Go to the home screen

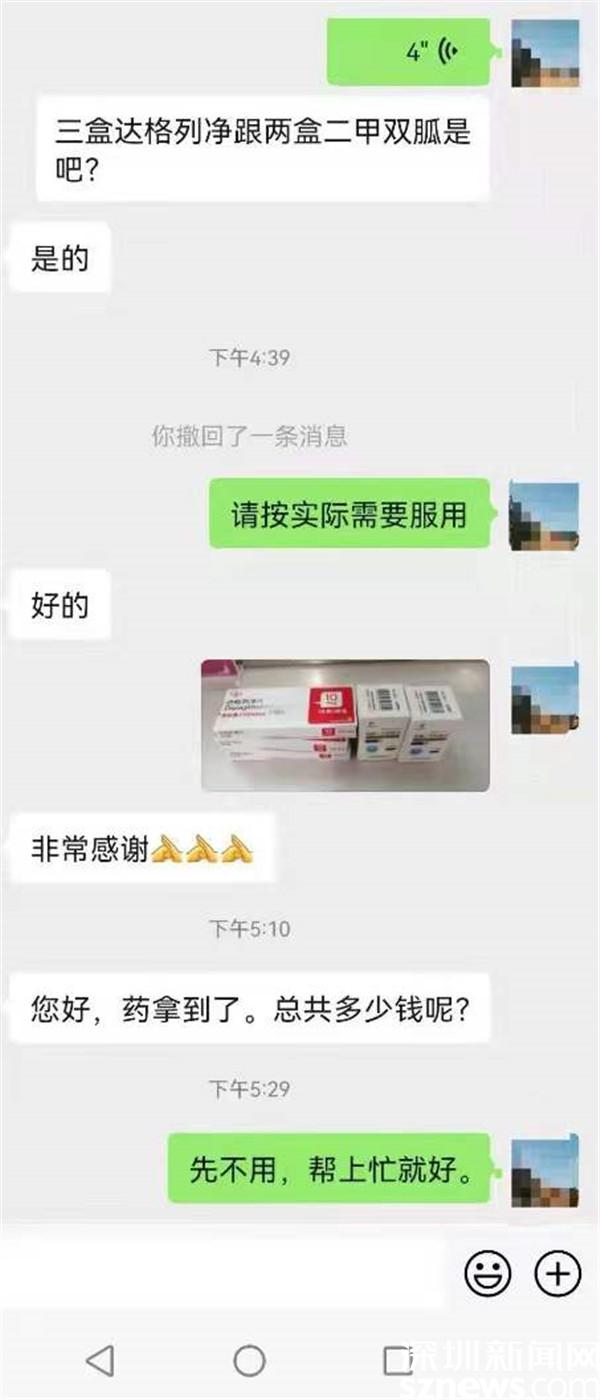point(249,1360)
